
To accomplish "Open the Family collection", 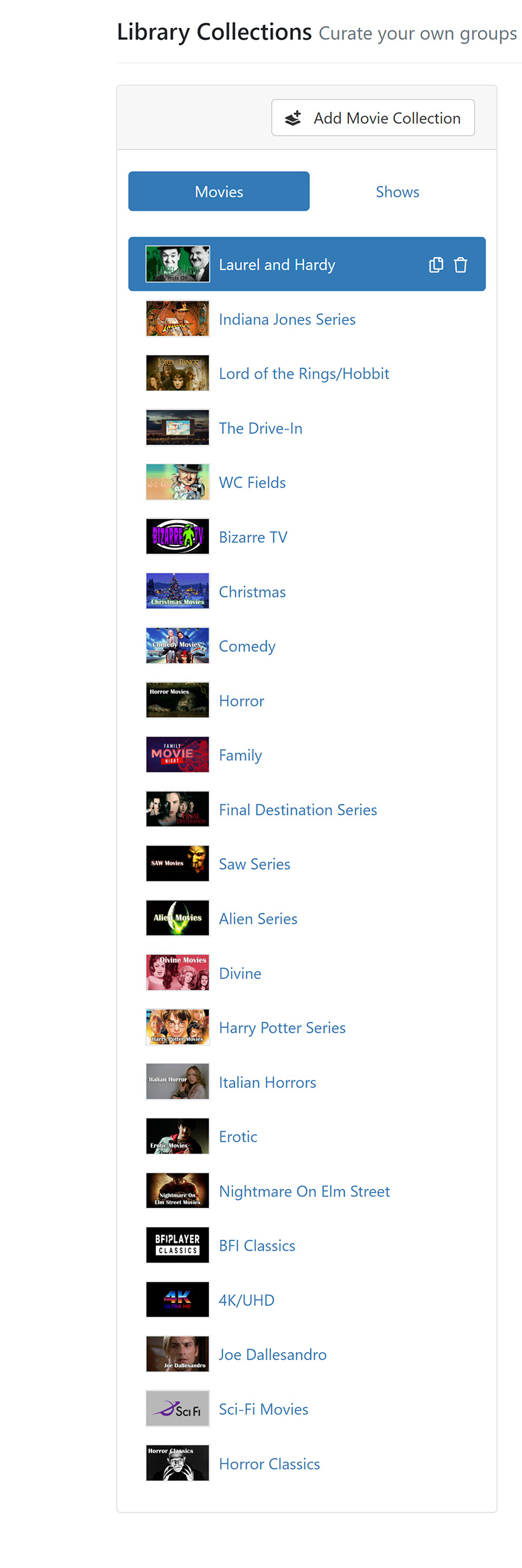I will [240, 755].
